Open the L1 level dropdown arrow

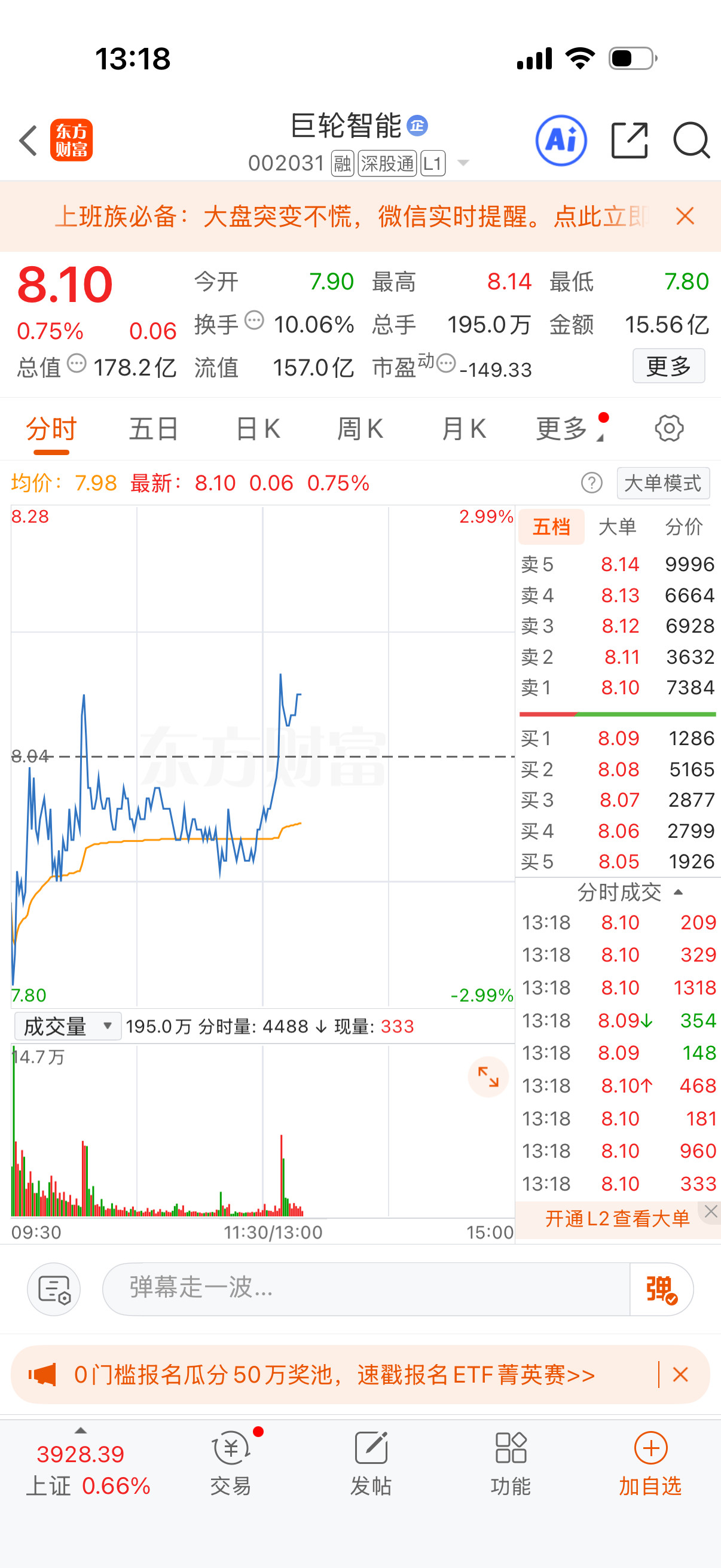[x=462, y=163]
